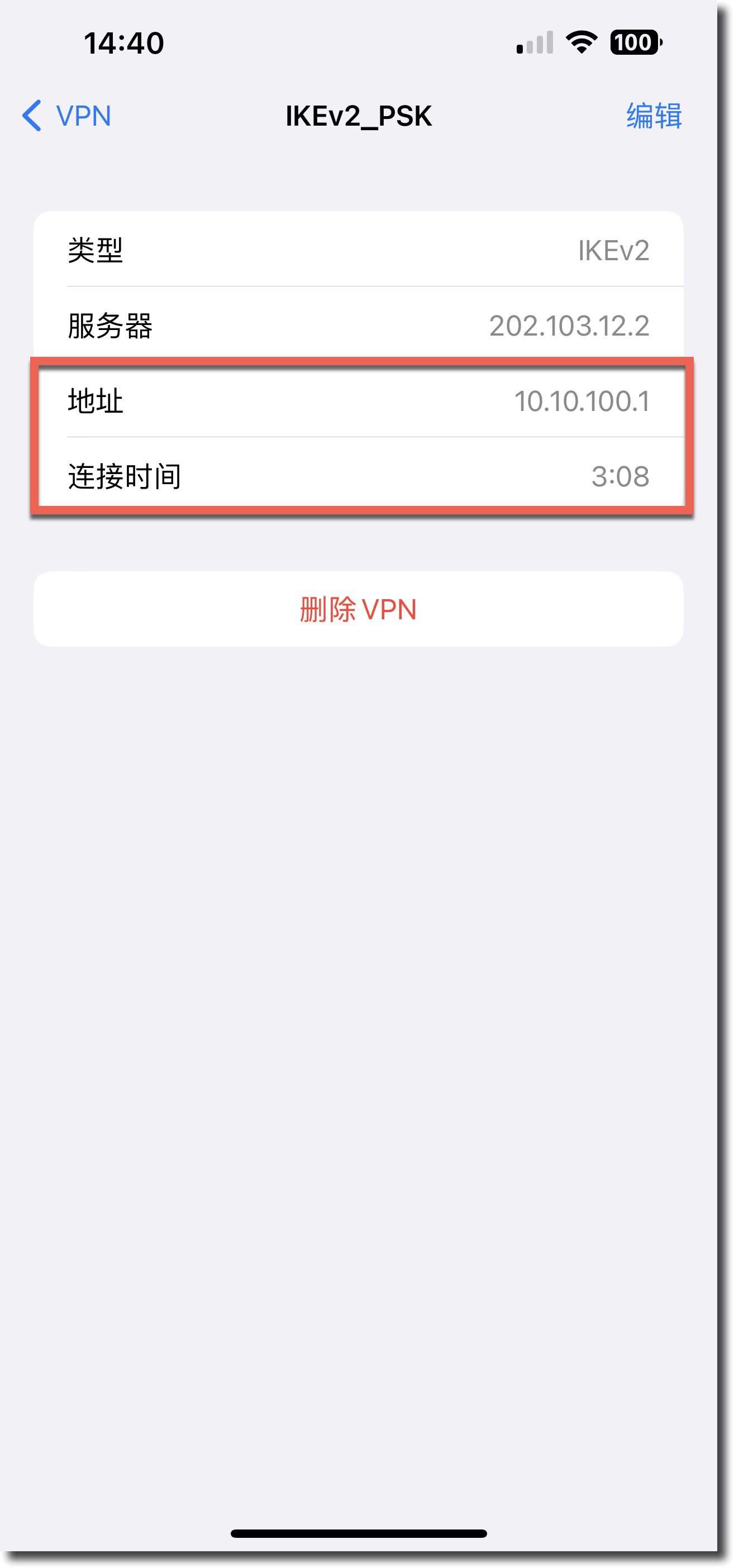
Task: Tap the 类型 row showing IKEv2
Action: (x=363, y=251)
